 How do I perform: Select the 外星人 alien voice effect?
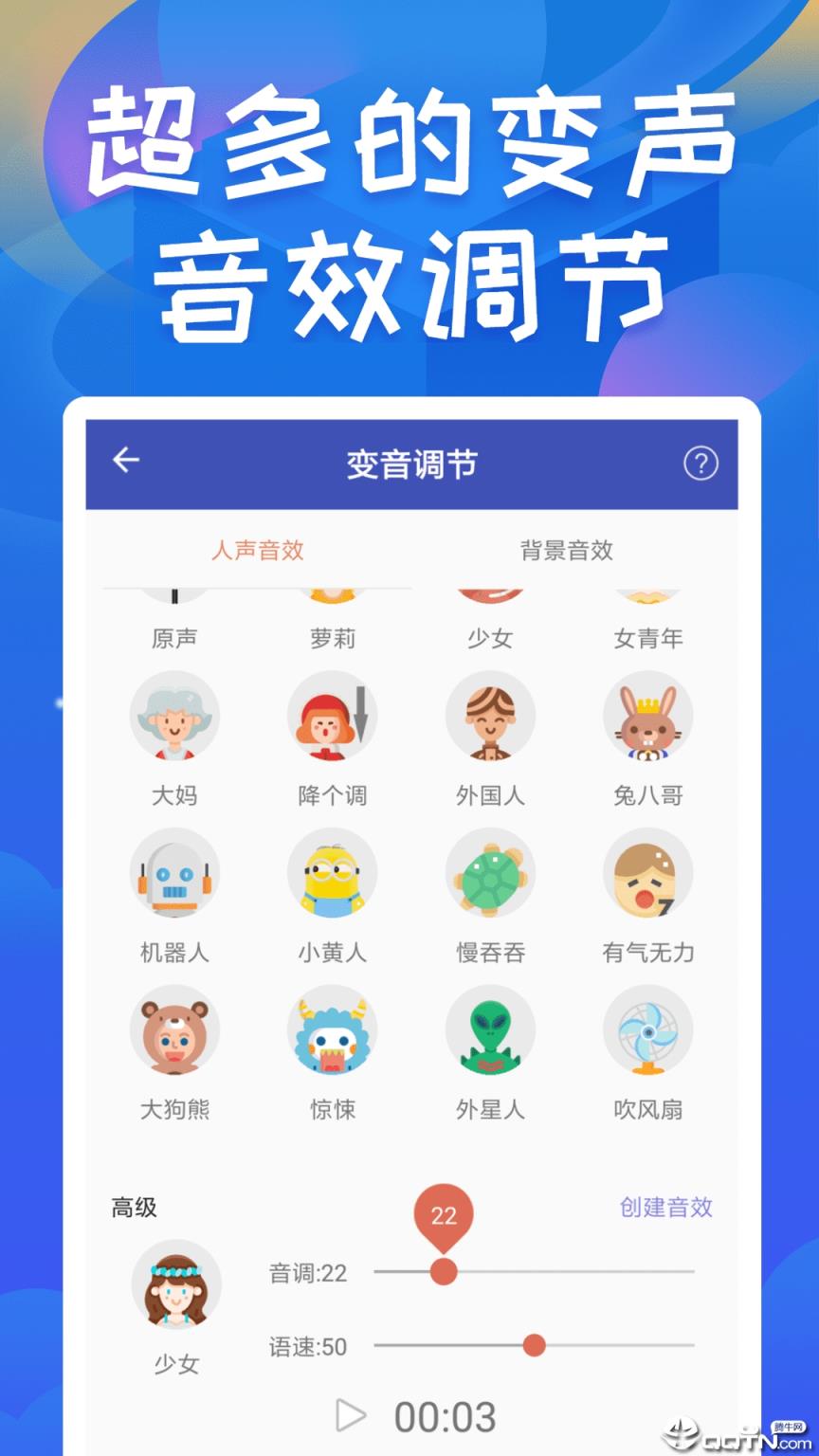coord(490,1030)
